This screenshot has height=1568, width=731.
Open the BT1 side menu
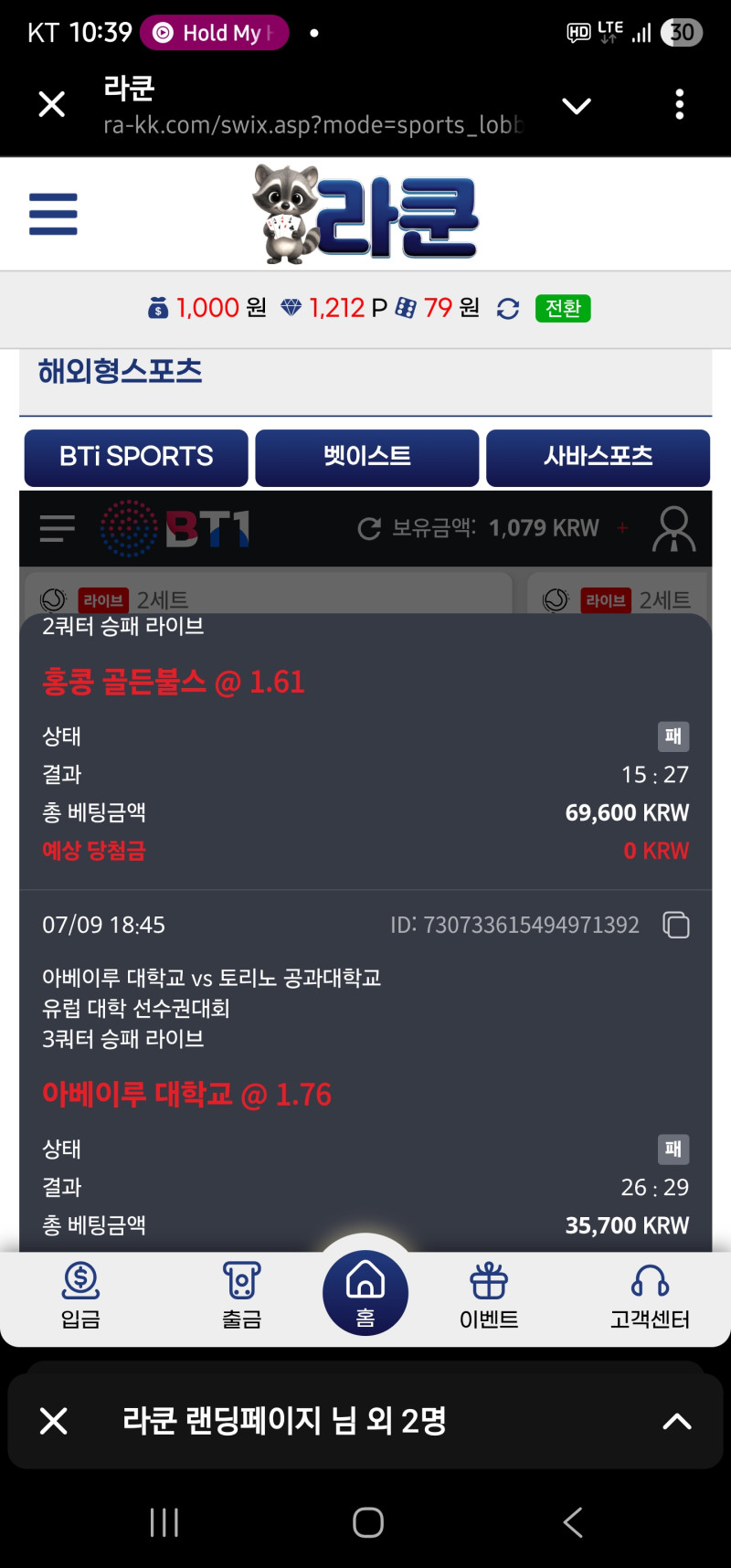[x=58, y=528]
